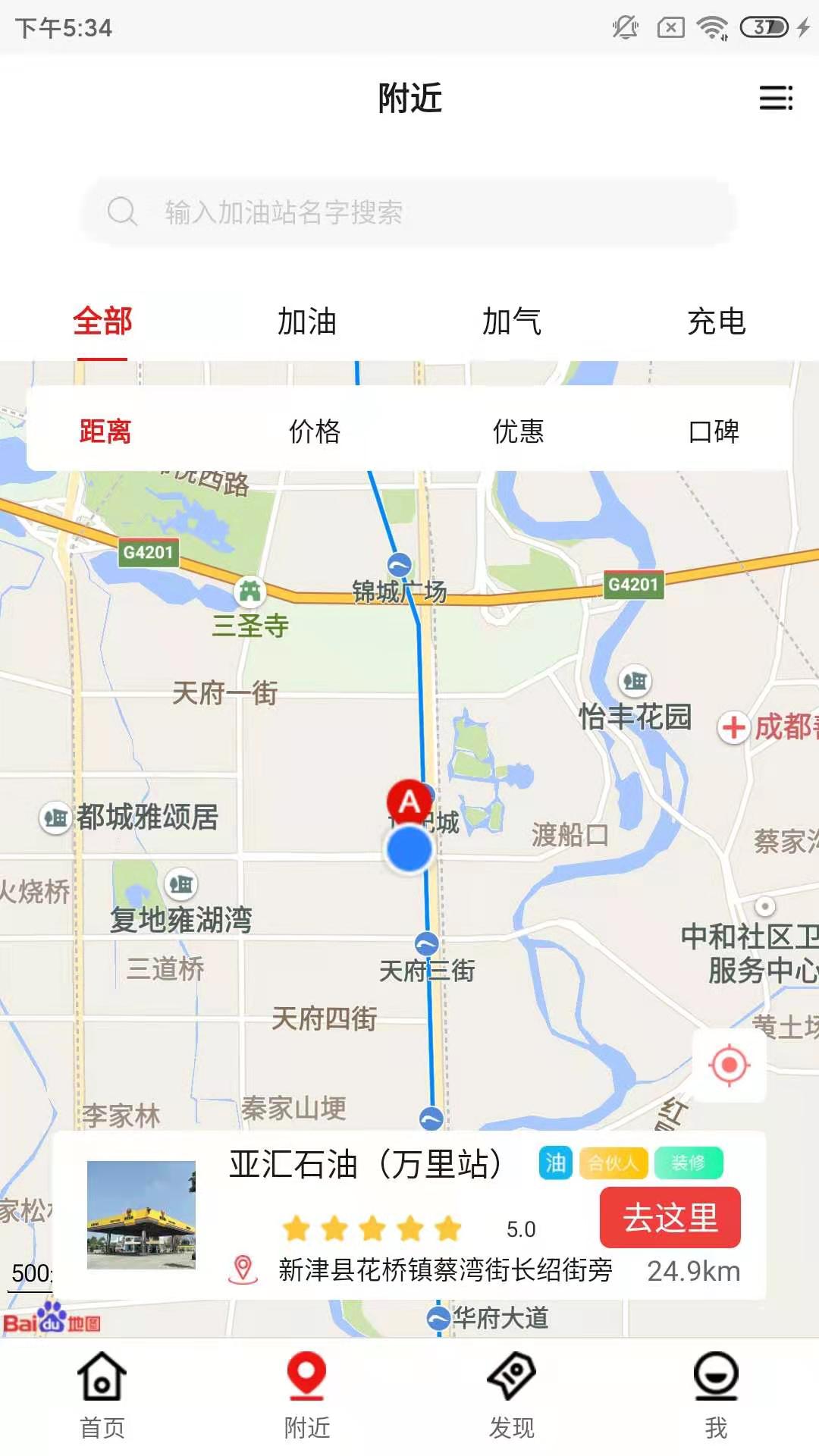Screen dimensions: 819x1456
Task: Switch to the 加油 tab
Action: (306, 322)
